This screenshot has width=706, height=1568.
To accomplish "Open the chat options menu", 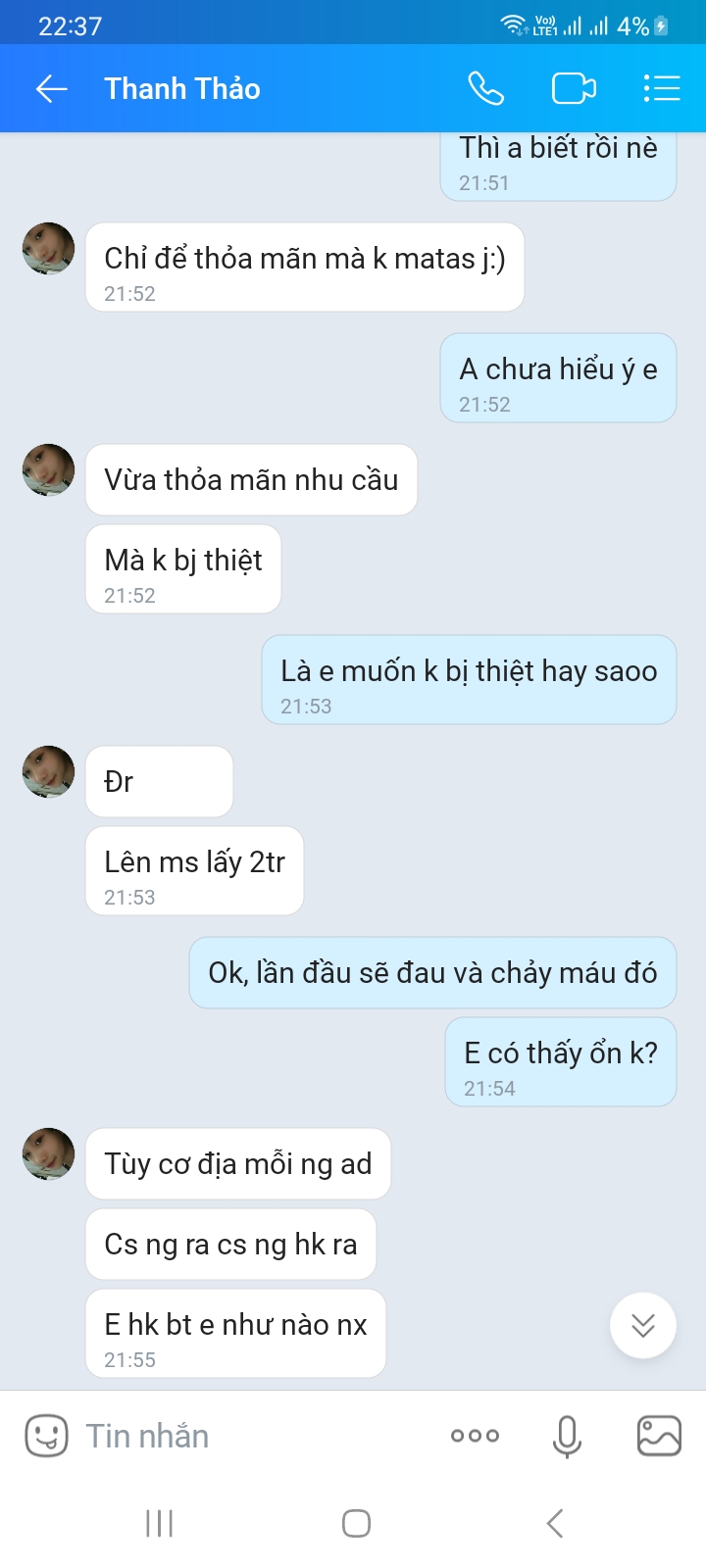I will click(x=662, y=89).
